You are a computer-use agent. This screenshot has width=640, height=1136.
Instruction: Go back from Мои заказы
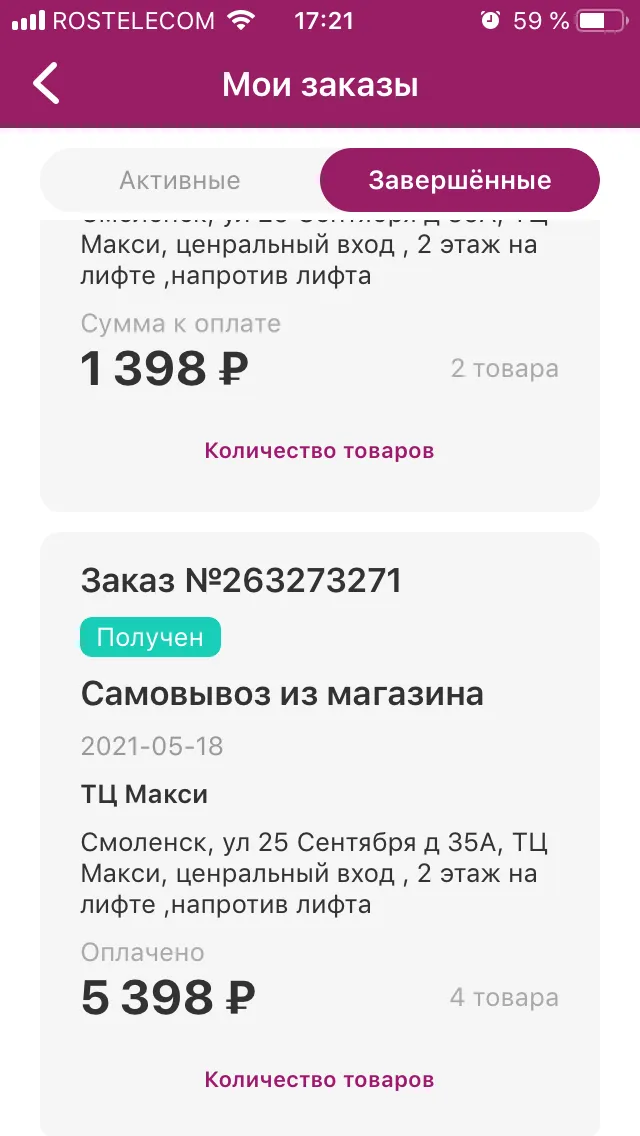click(46, 84)
